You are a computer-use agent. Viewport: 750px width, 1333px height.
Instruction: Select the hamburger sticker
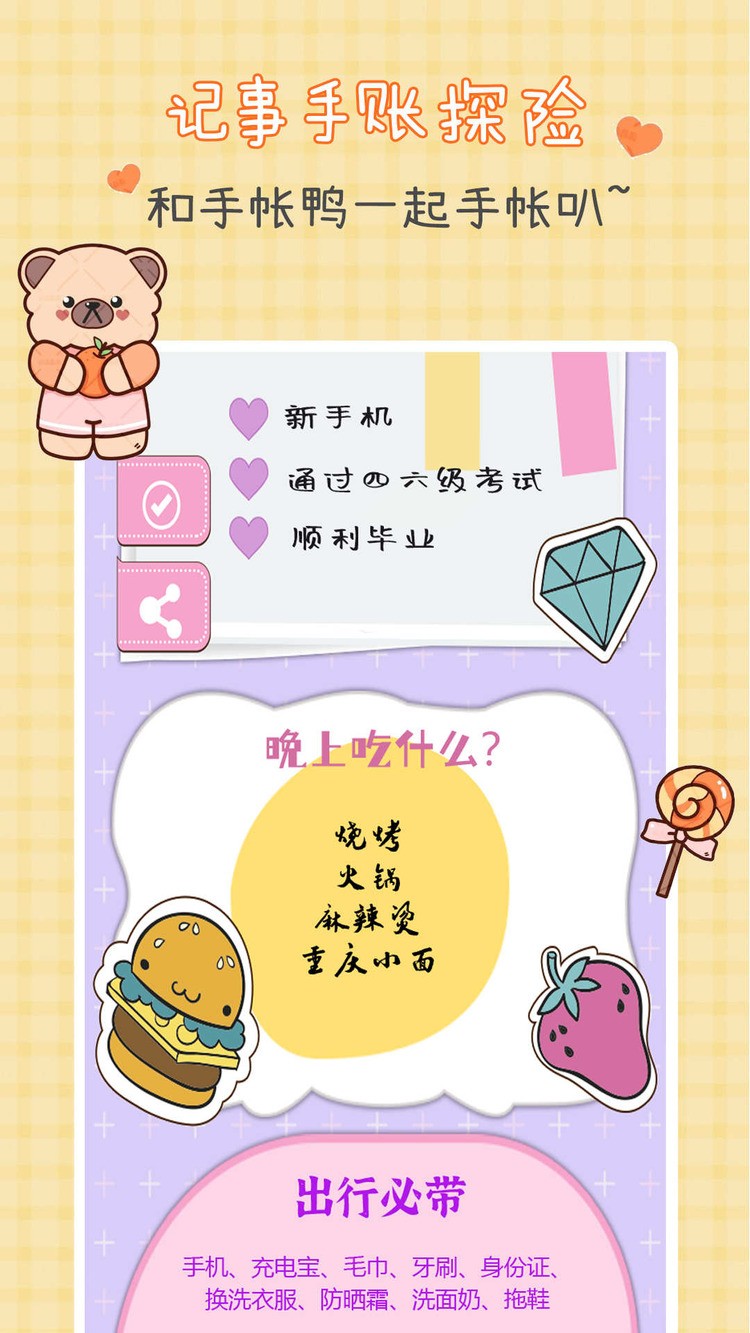pyautogui.click(x=175, y=1000)
